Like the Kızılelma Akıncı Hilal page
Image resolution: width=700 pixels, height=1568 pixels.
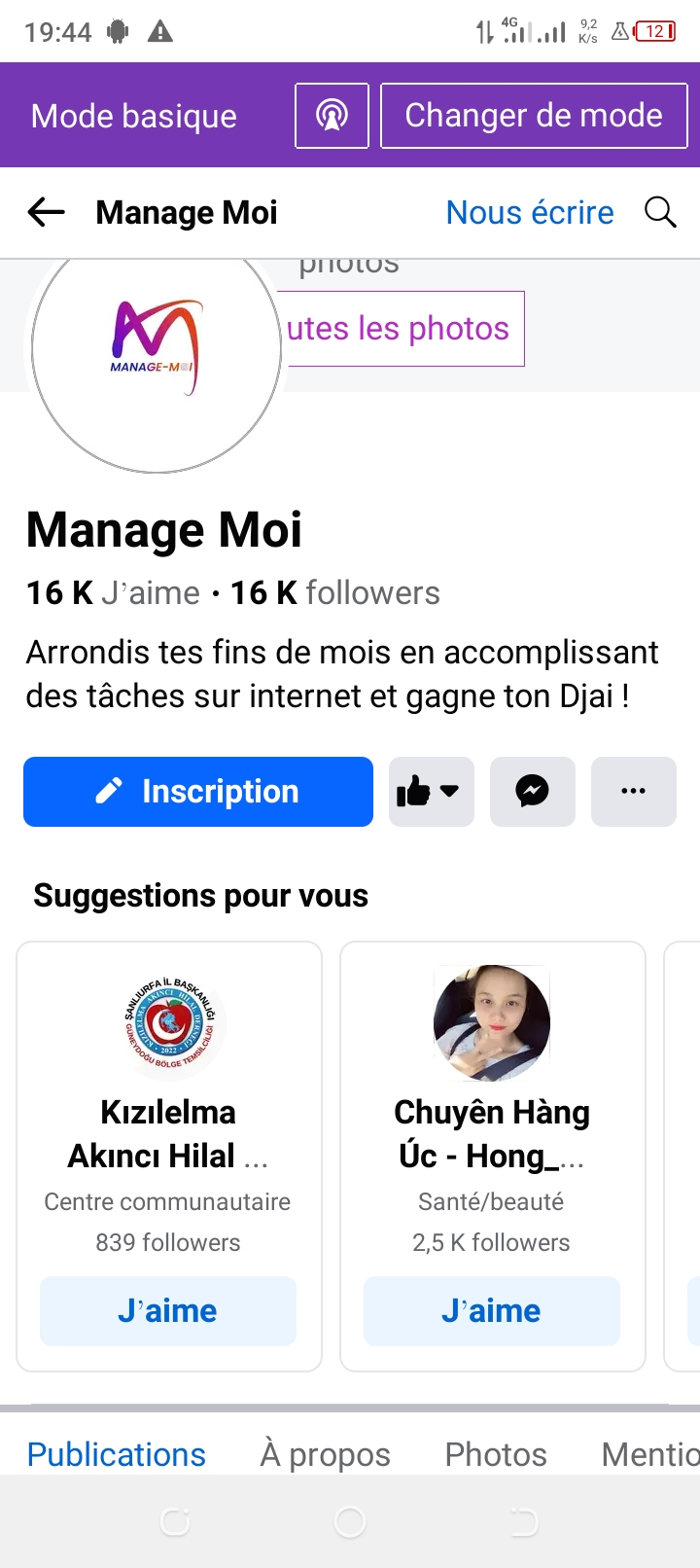(x=168, y=1311)
